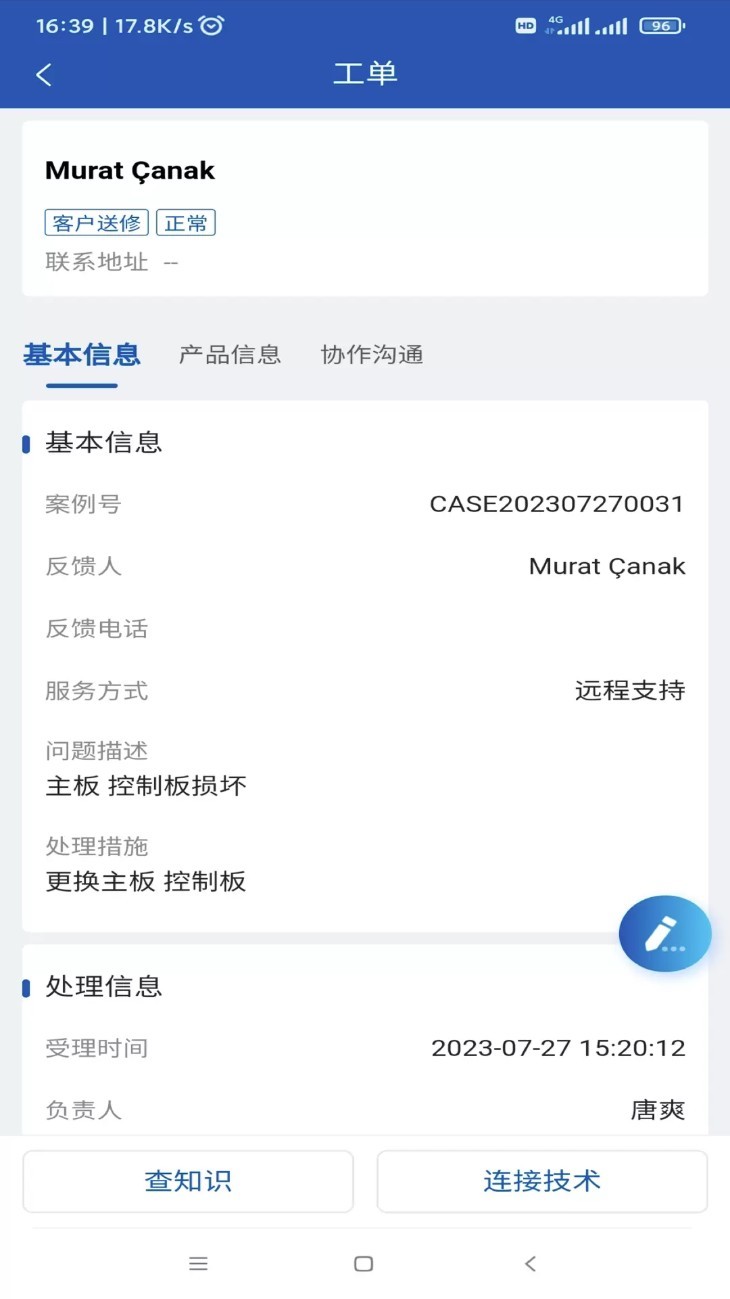This screenshot has width=730, height=1299.
Task: Tap the 查知识 button
Action: coord(188,1181)
